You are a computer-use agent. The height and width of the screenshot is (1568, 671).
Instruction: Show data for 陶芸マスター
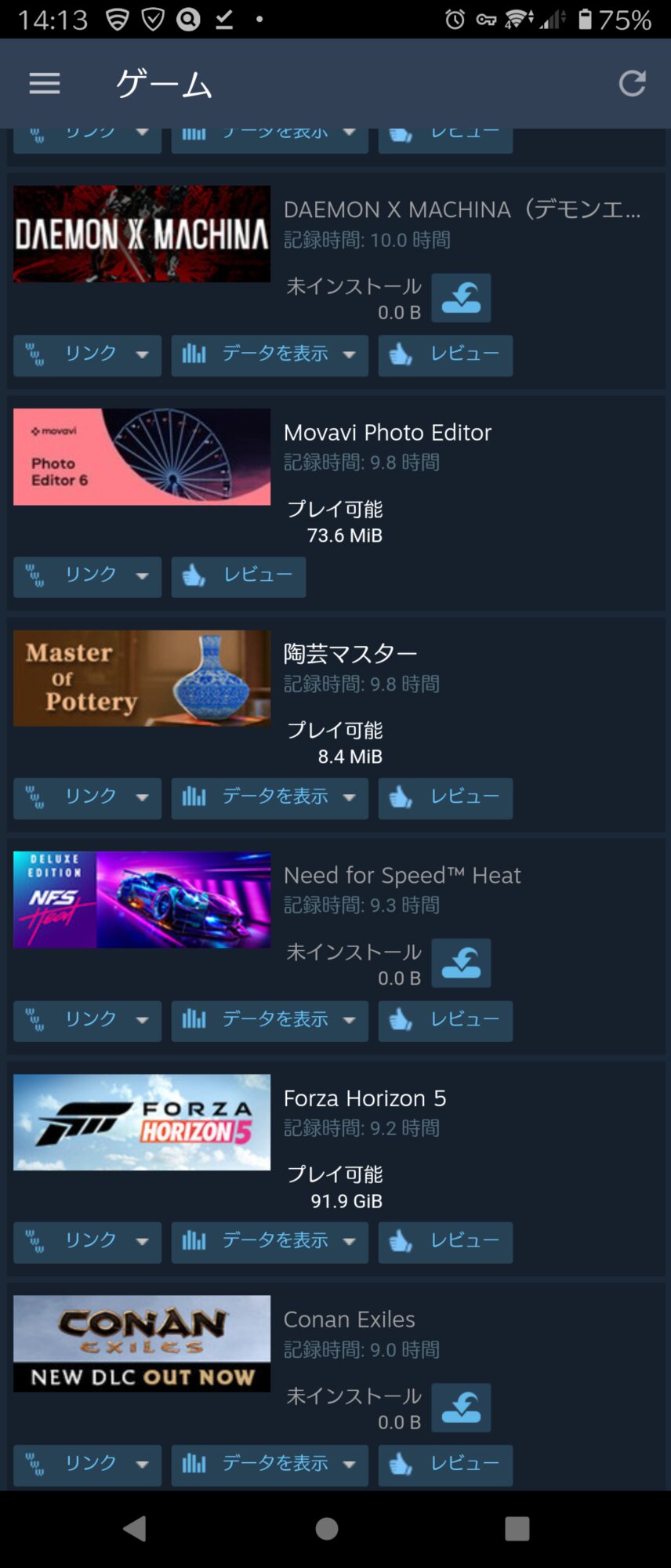coord(270,798)
